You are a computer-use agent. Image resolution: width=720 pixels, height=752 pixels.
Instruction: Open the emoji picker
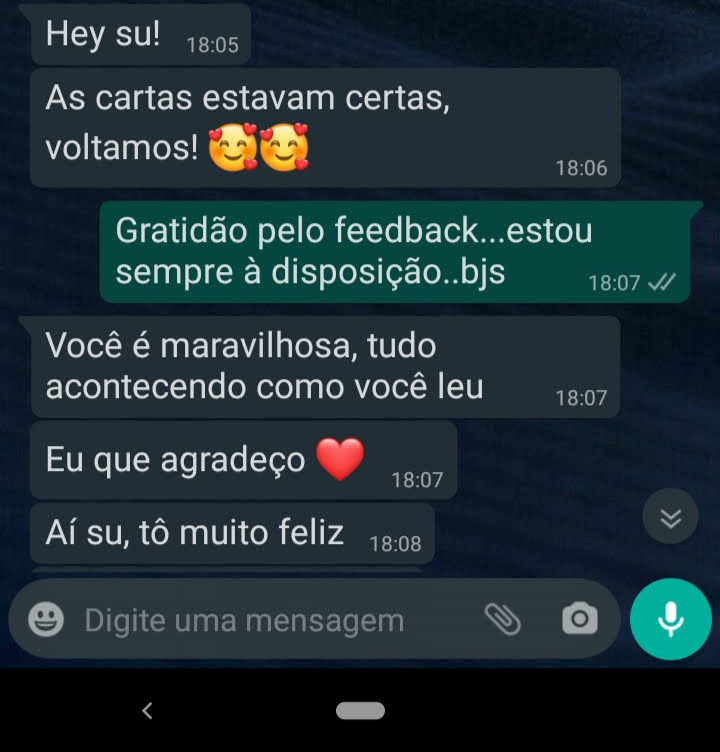click(45, 620)
